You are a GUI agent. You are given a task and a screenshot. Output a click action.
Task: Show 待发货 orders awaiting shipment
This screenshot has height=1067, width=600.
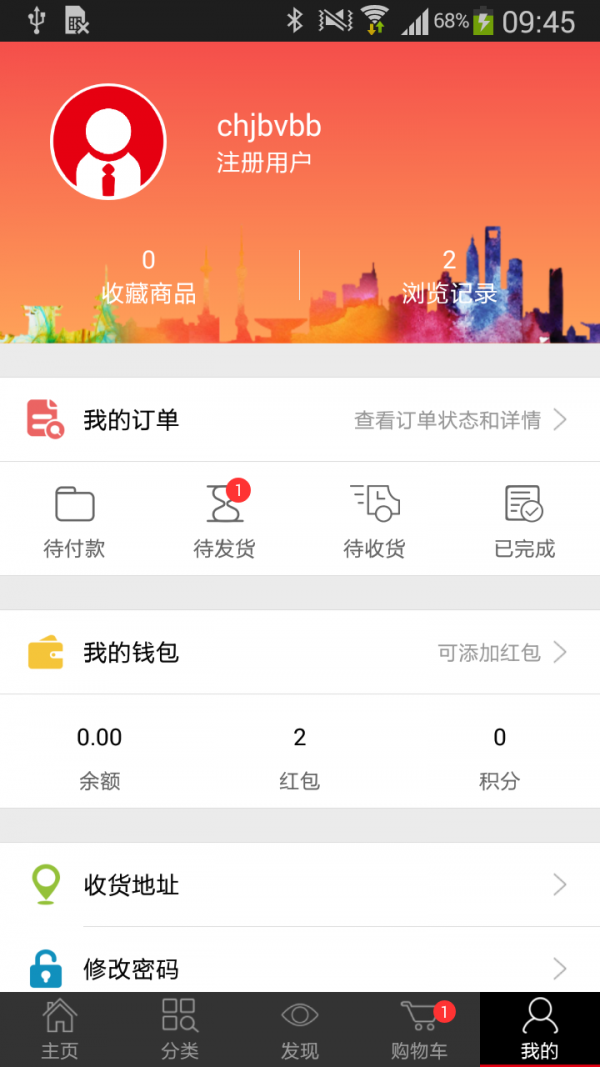[x=225, y=520]
